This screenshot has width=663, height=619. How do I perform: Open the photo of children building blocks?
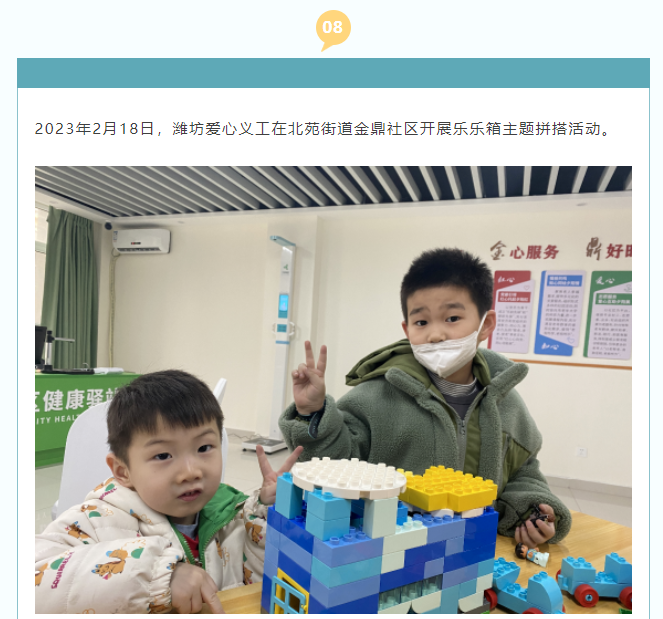click(x=333, y=390)
